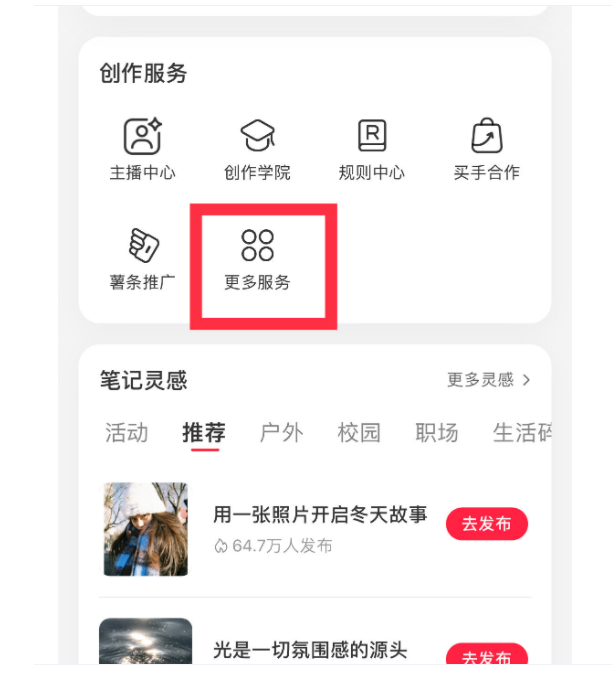Open 规则中心
This screenshot has height=691, width=612.
point(372,148)
